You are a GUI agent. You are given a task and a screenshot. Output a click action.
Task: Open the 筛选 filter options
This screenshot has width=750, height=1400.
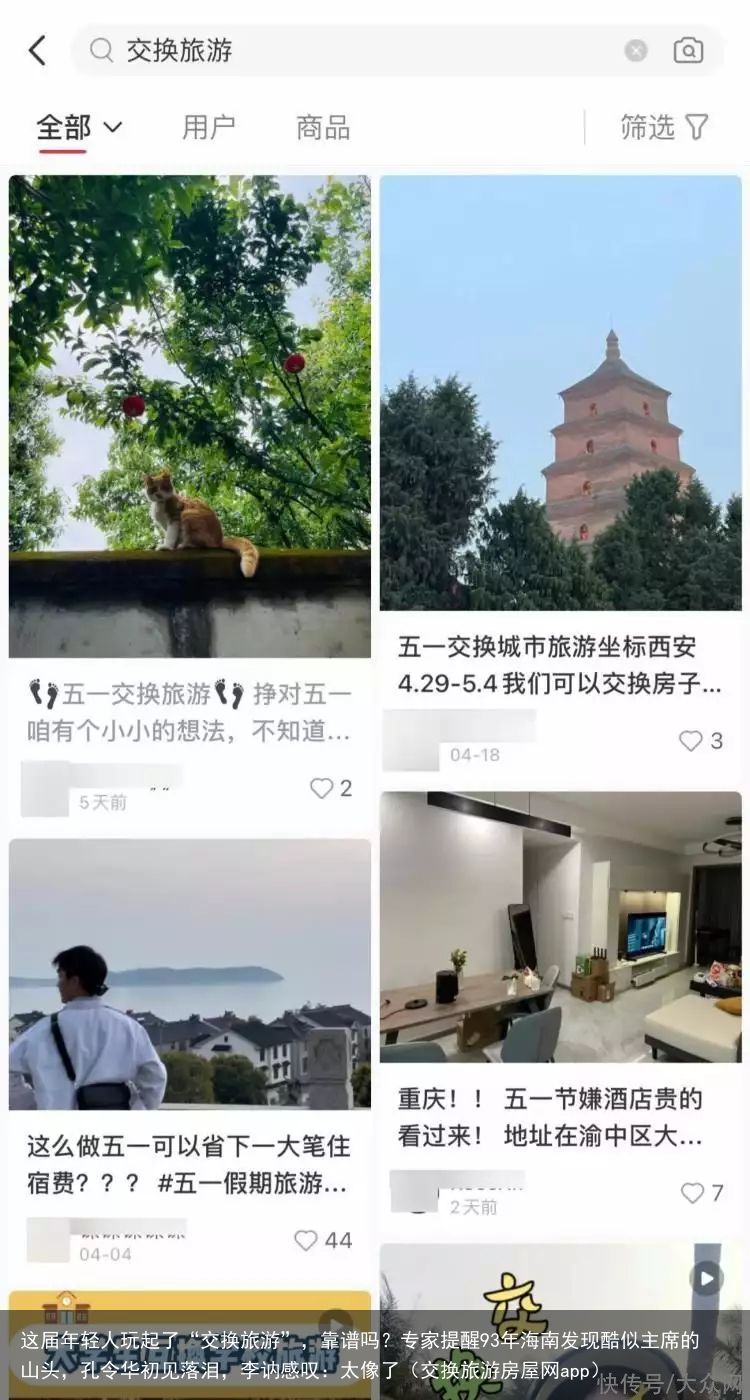click(x=664, y=127)
